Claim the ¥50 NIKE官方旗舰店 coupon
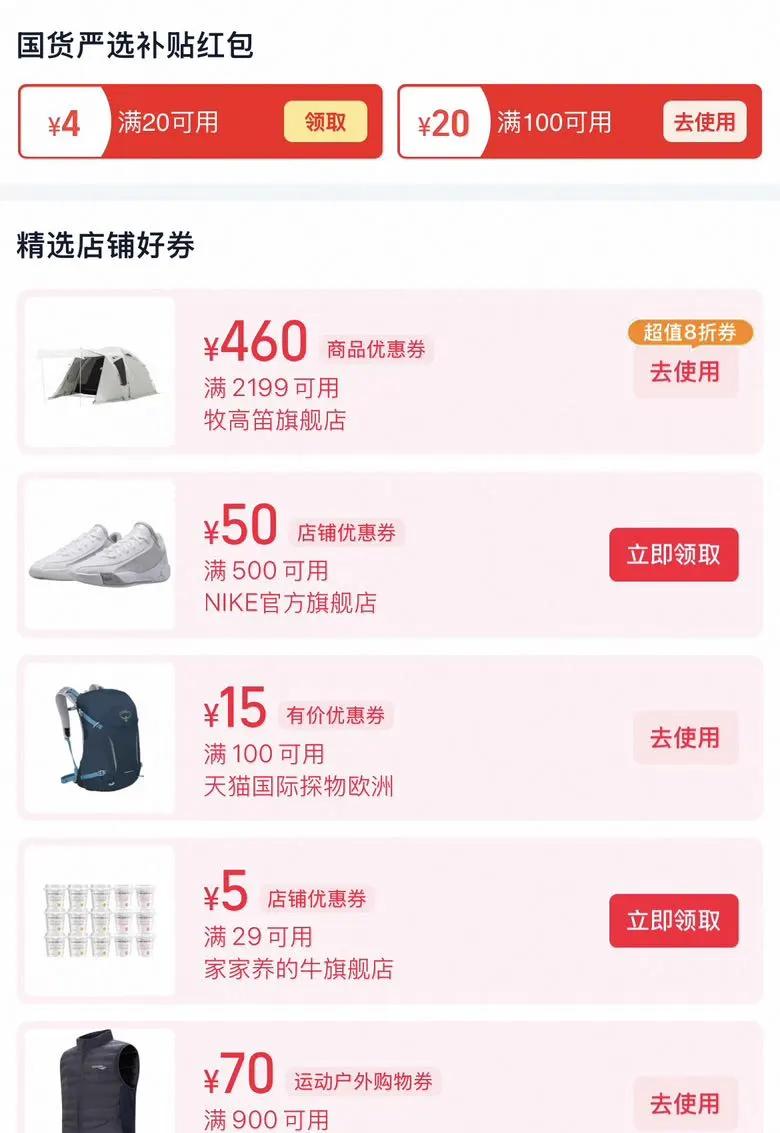Image resolution: width=780 pixels, height=1133 pixels. point(674,554)
